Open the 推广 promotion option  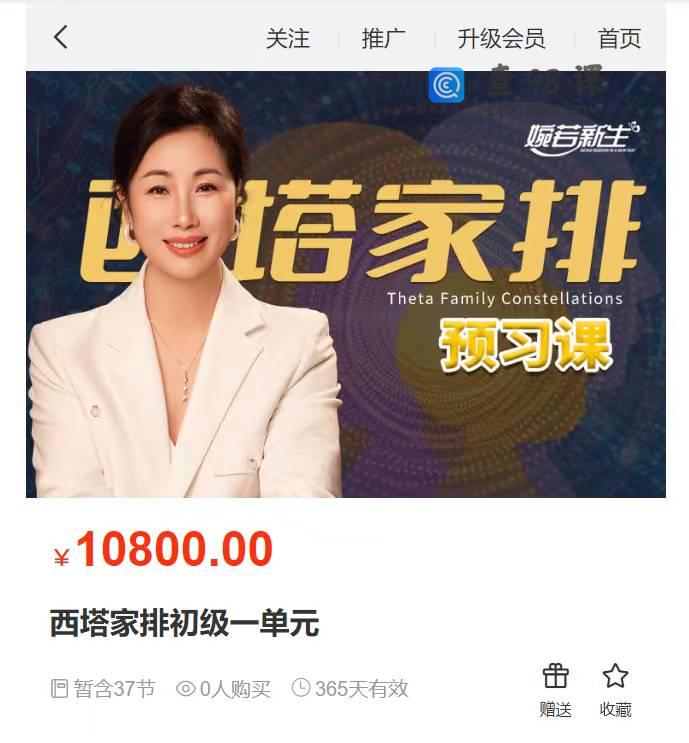point(383,39)
